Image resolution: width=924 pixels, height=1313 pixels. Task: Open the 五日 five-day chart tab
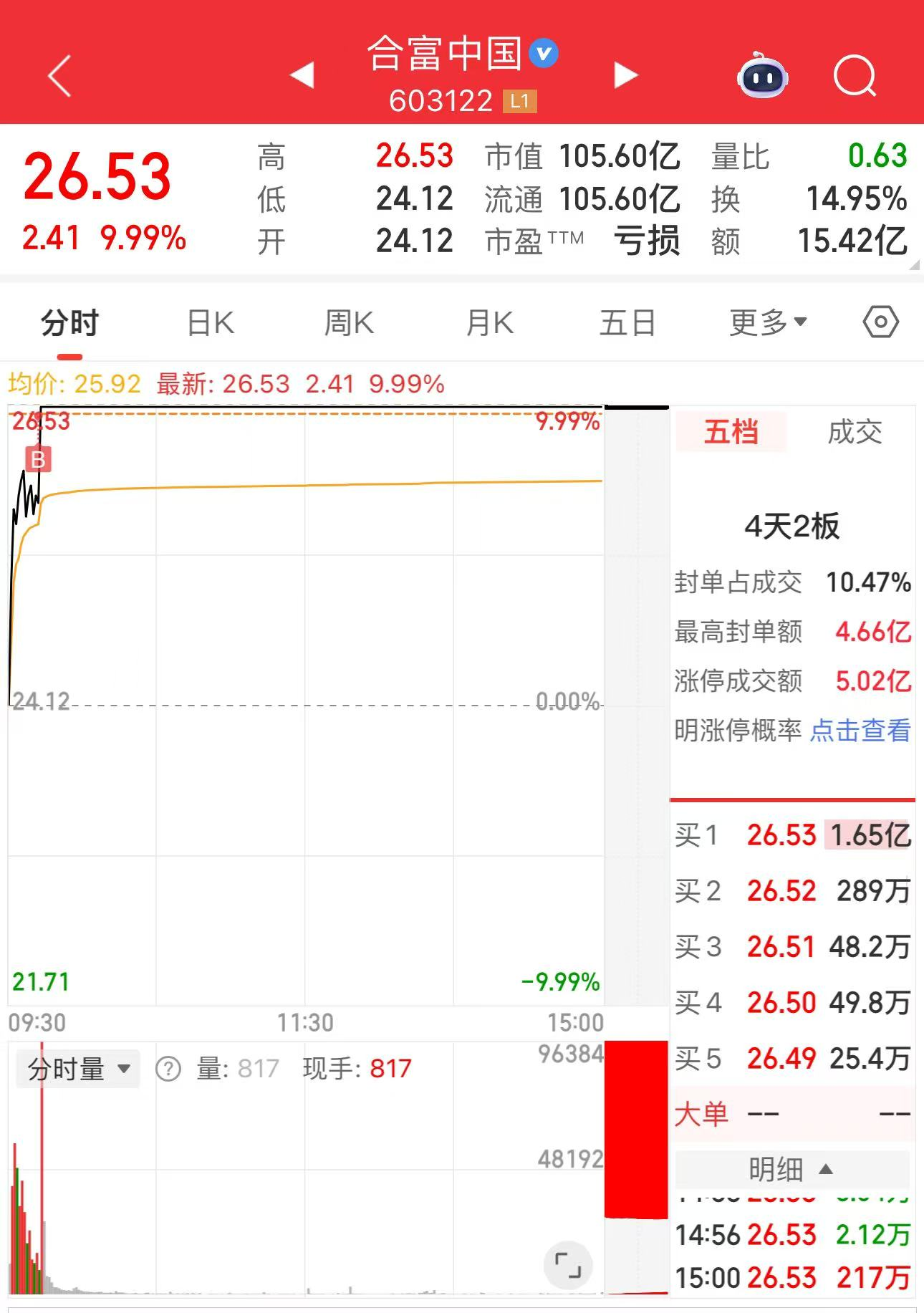[628, 323]
